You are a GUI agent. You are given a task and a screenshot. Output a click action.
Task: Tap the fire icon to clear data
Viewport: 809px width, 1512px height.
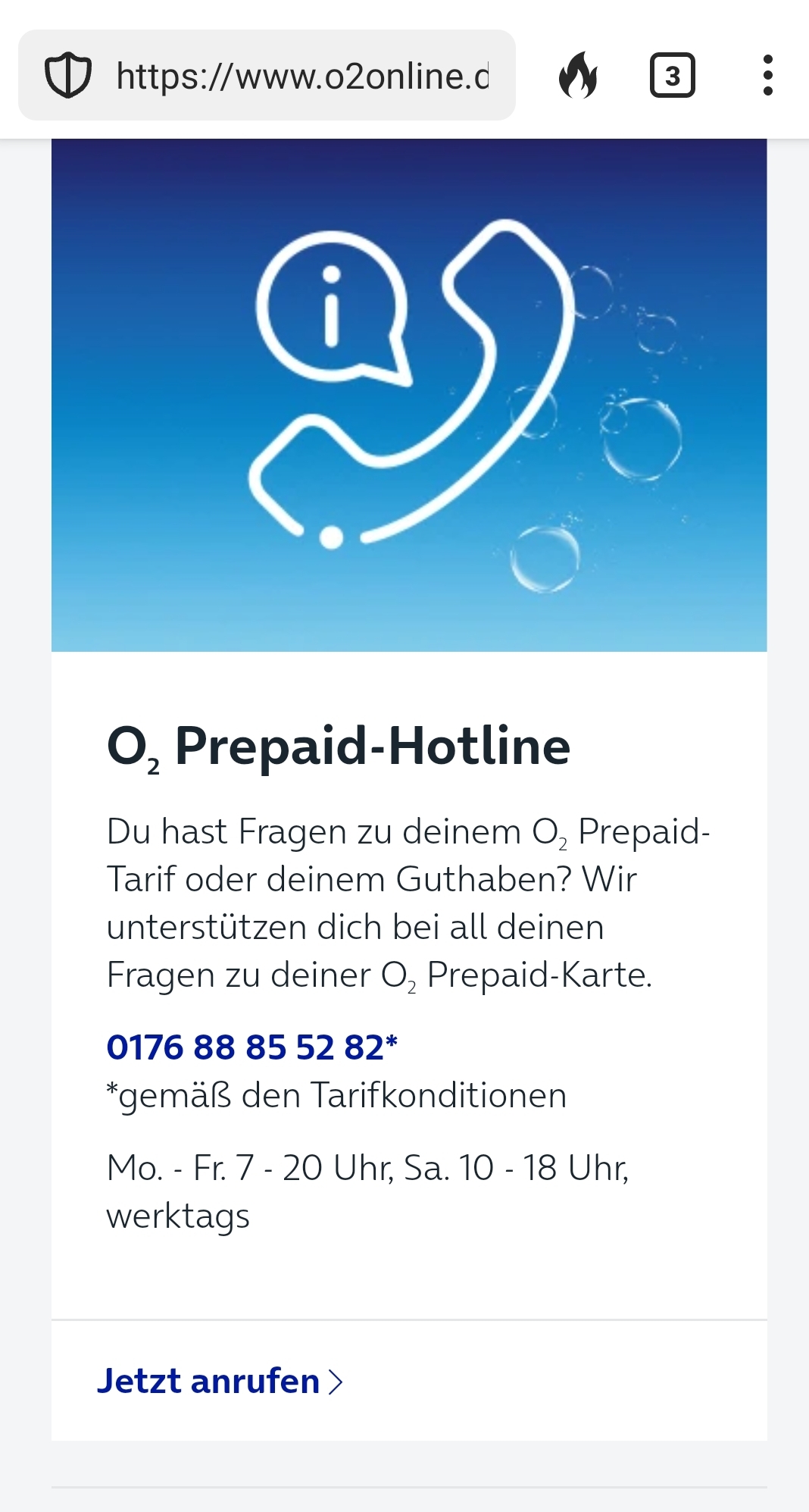578,76
